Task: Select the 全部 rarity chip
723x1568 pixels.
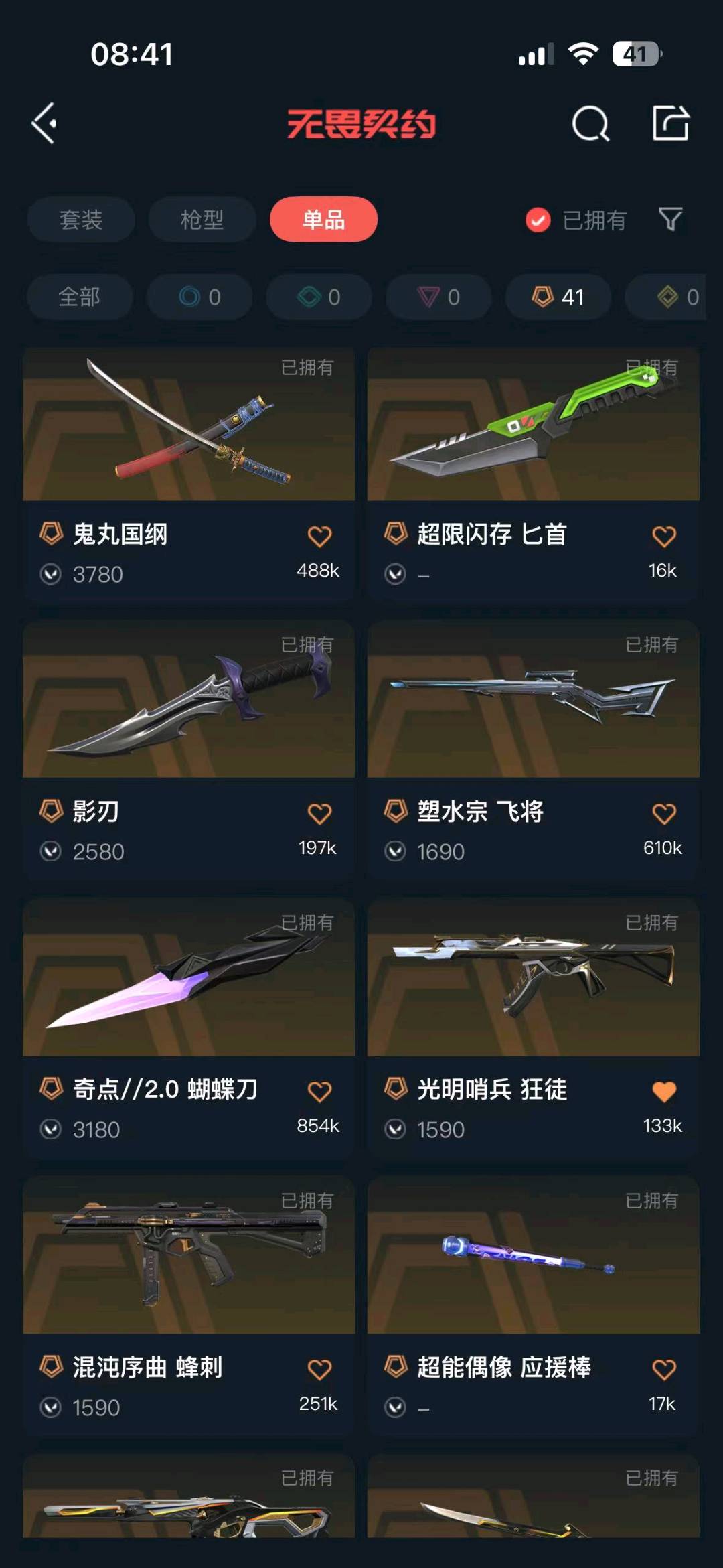Action: 80,296
